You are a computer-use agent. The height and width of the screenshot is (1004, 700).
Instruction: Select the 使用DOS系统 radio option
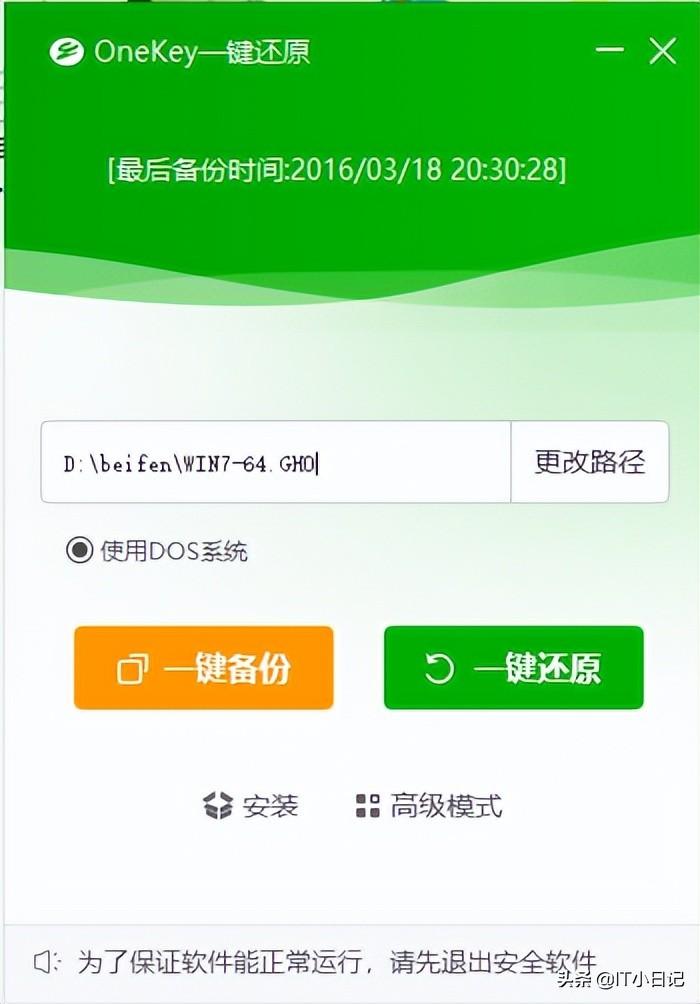pos(79,550)
